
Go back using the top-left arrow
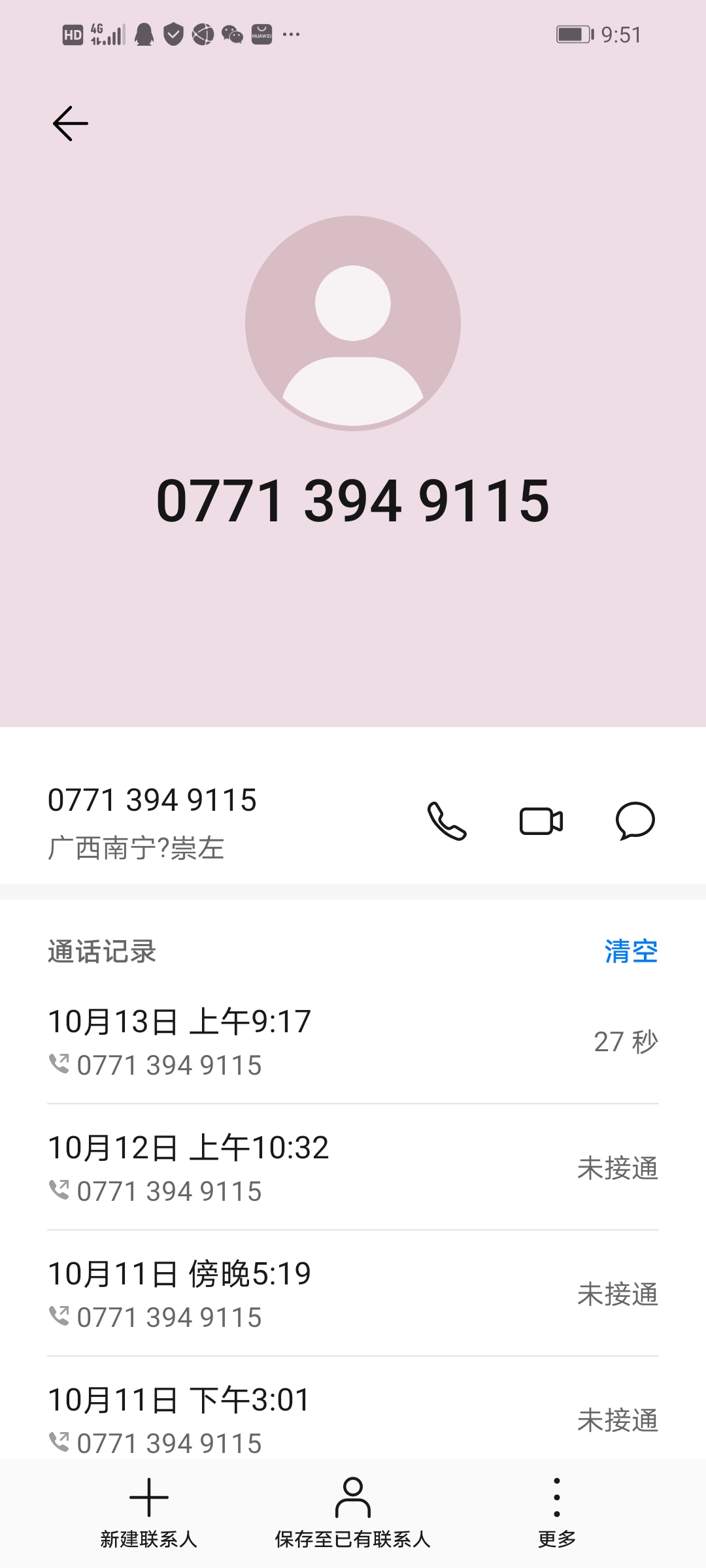[70, 123]
